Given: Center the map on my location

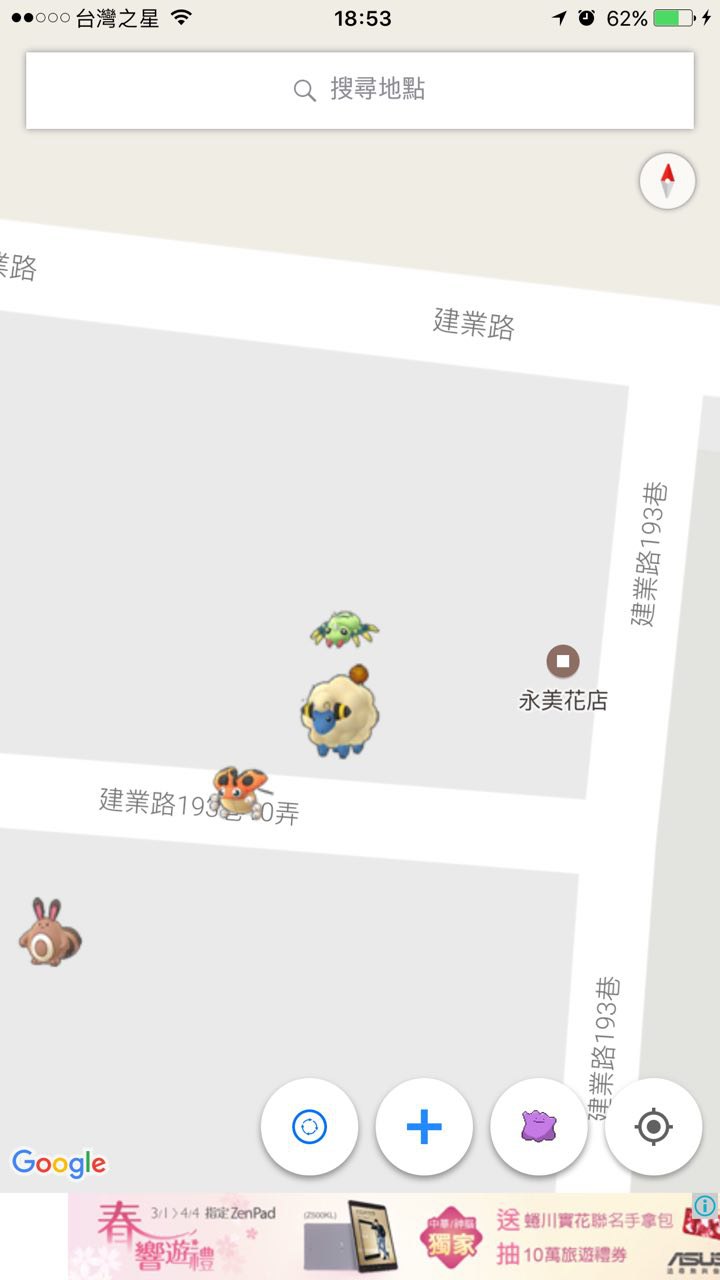Looking at the screenshot, I should [653, 1127].
